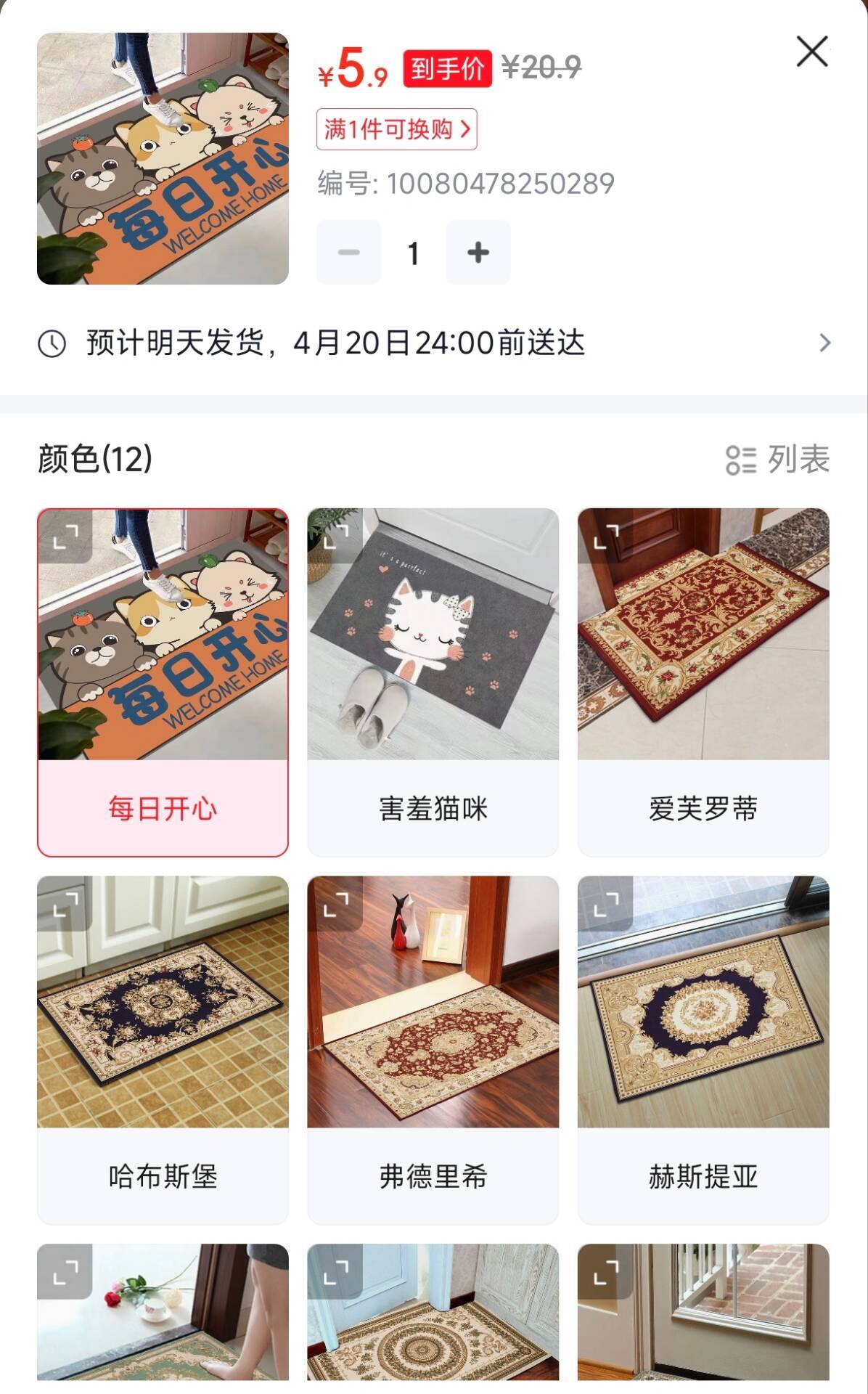Increase quantity with the plus button
The height and width of the screenshot is (1394, 868).
coord(478,253)
